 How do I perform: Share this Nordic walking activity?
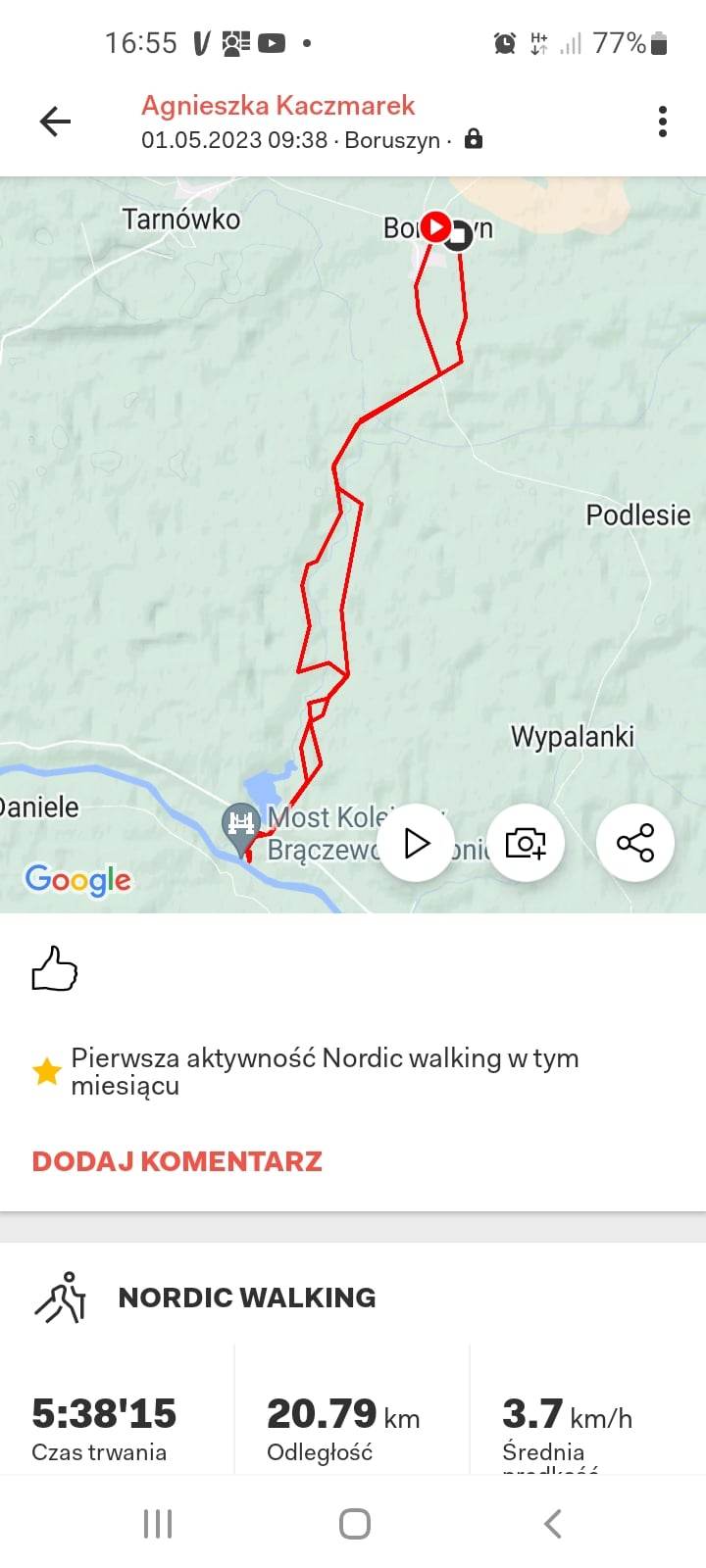tap(634, 843)
